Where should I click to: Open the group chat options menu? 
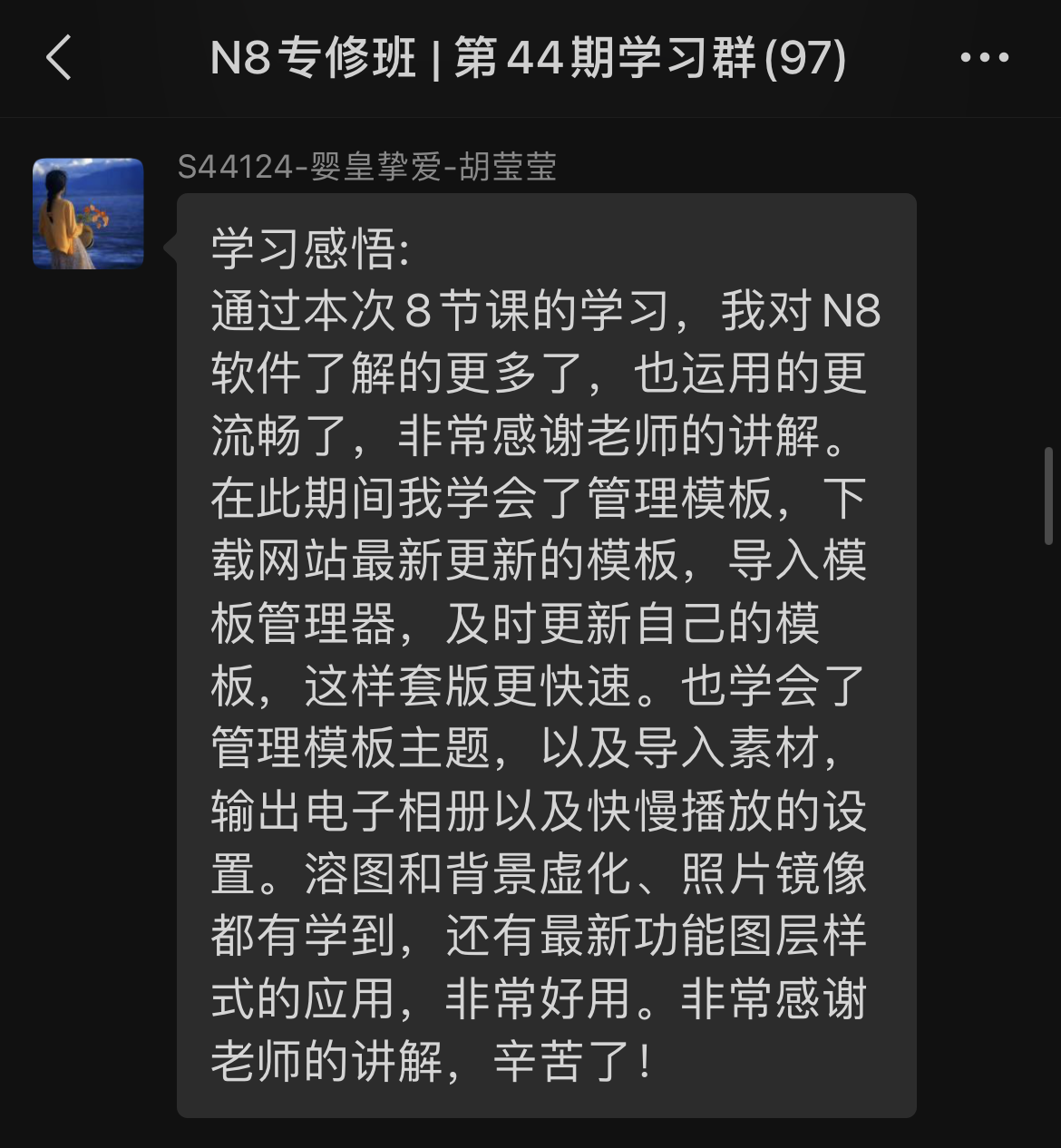pyautogui.click(x=984, y=58)
